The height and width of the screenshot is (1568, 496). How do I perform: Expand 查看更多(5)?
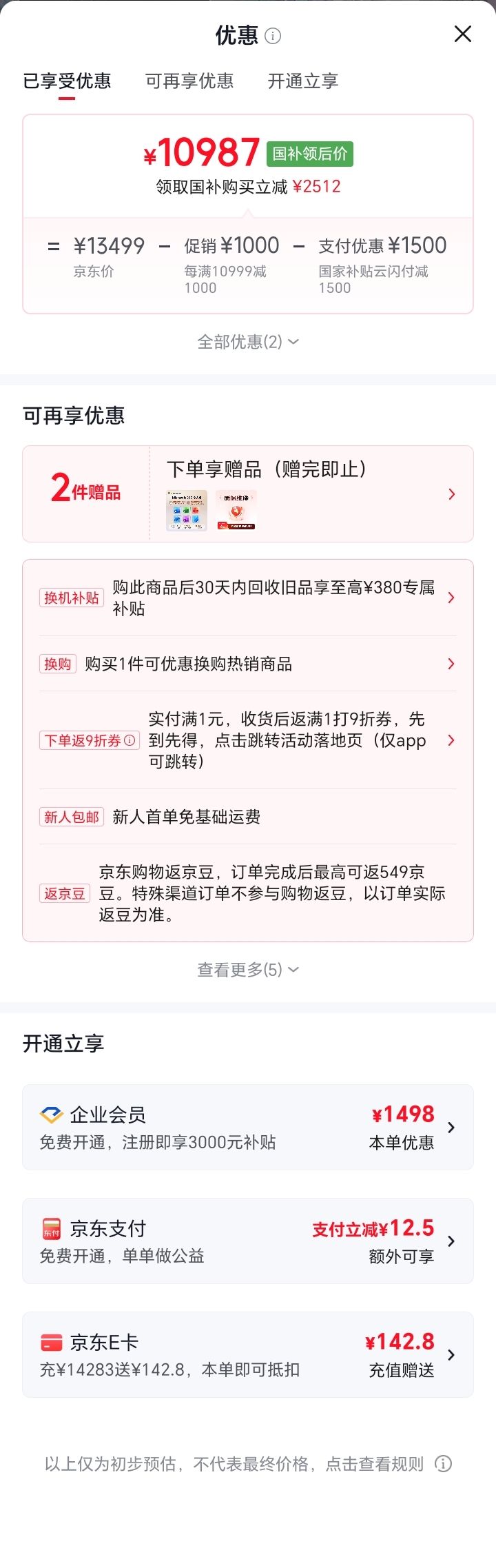[x=248, y=970]
